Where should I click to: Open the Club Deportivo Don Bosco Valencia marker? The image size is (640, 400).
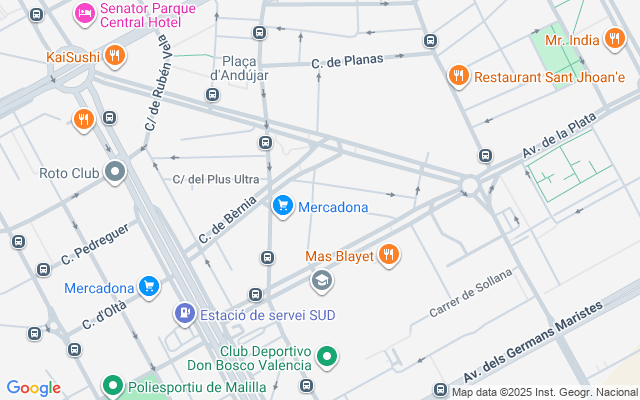(327, 357)
